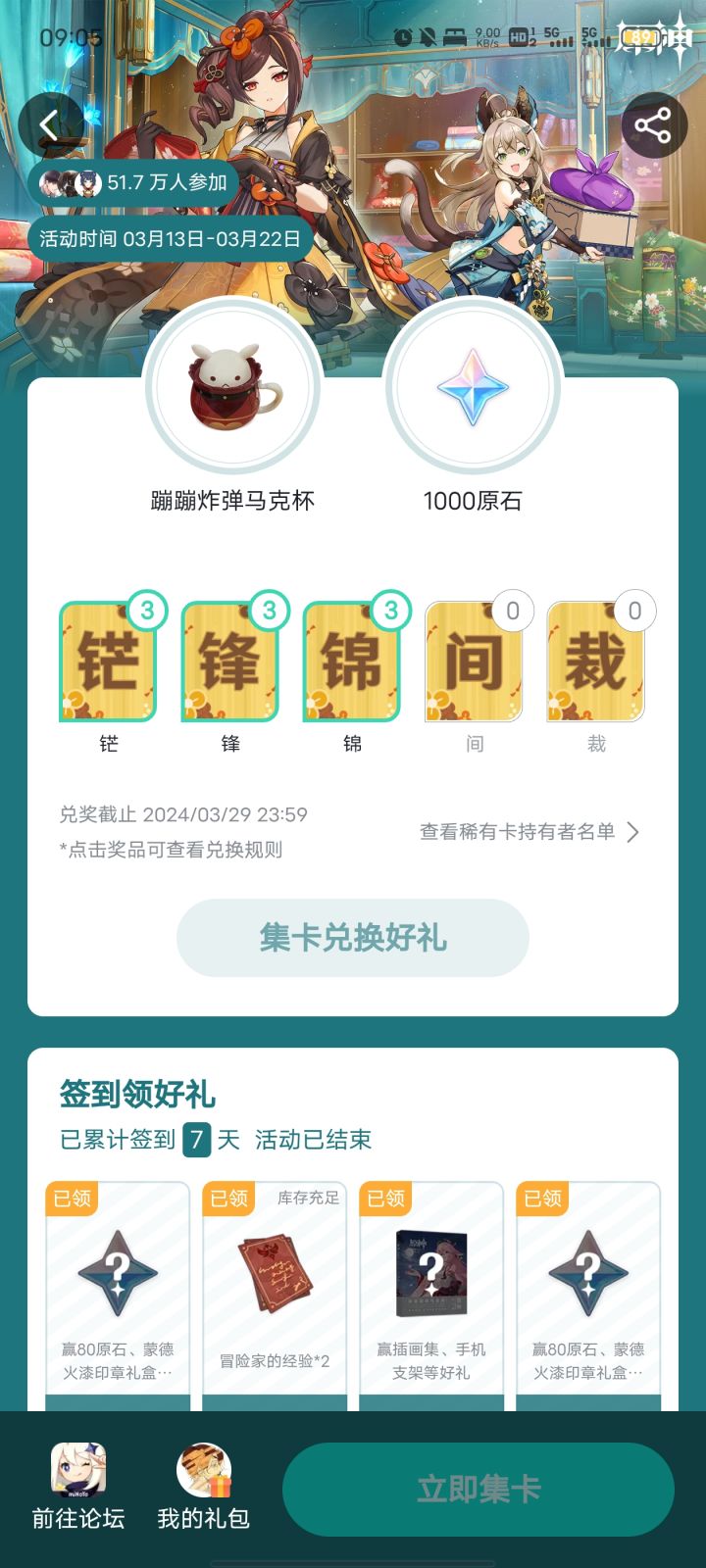
Task: Tap the 集卡兑换好礼 redeem button
Action: [351, 937]
